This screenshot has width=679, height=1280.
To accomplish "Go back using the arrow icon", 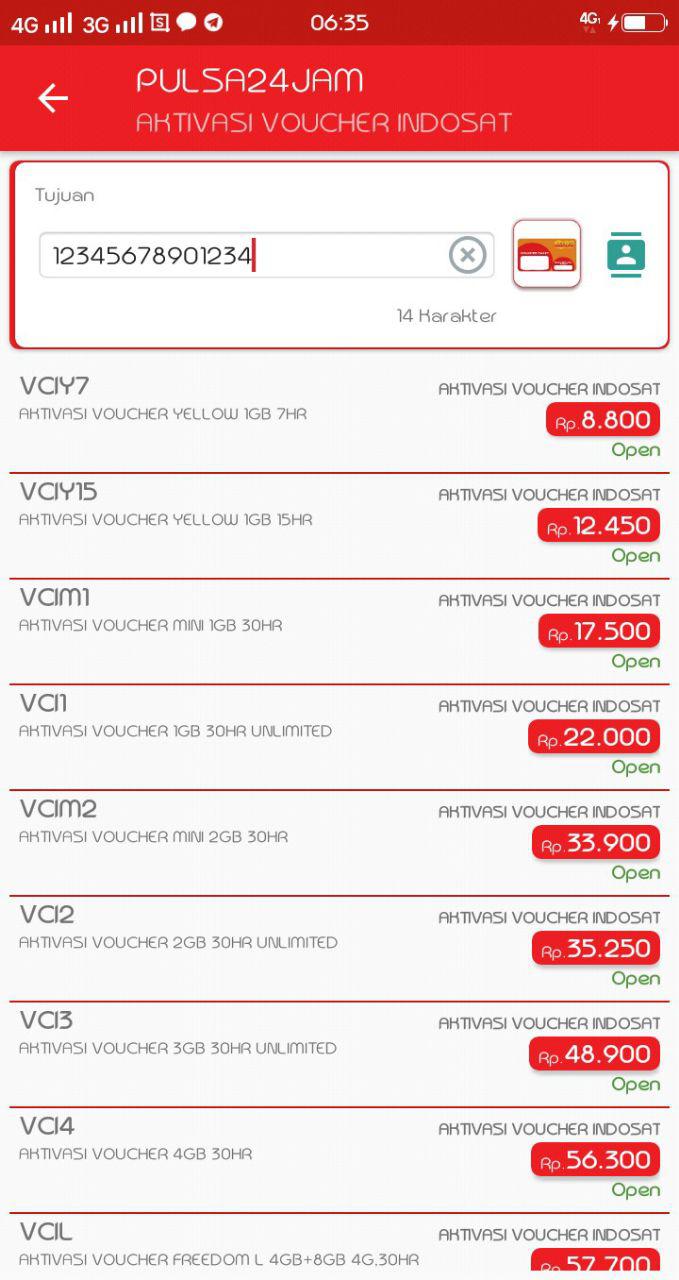I will [x=53, y=98].
